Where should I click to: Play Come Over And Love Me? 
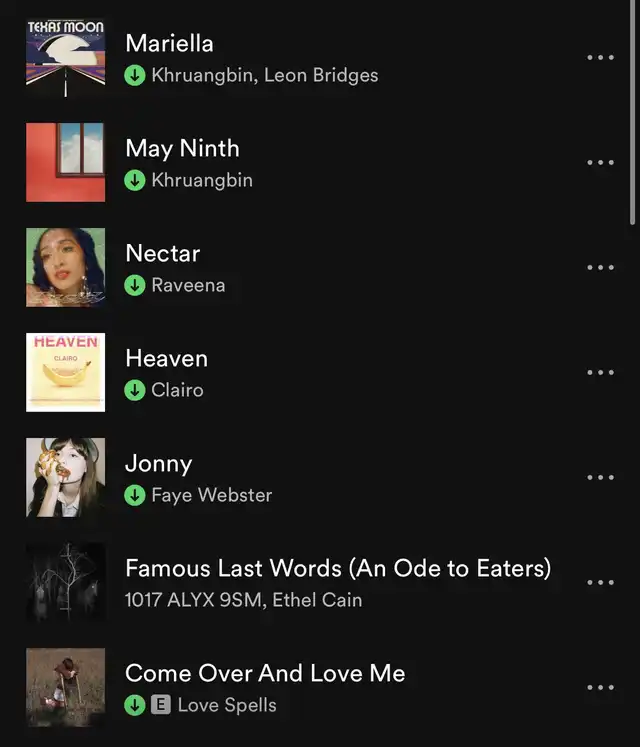click(265, 673)
